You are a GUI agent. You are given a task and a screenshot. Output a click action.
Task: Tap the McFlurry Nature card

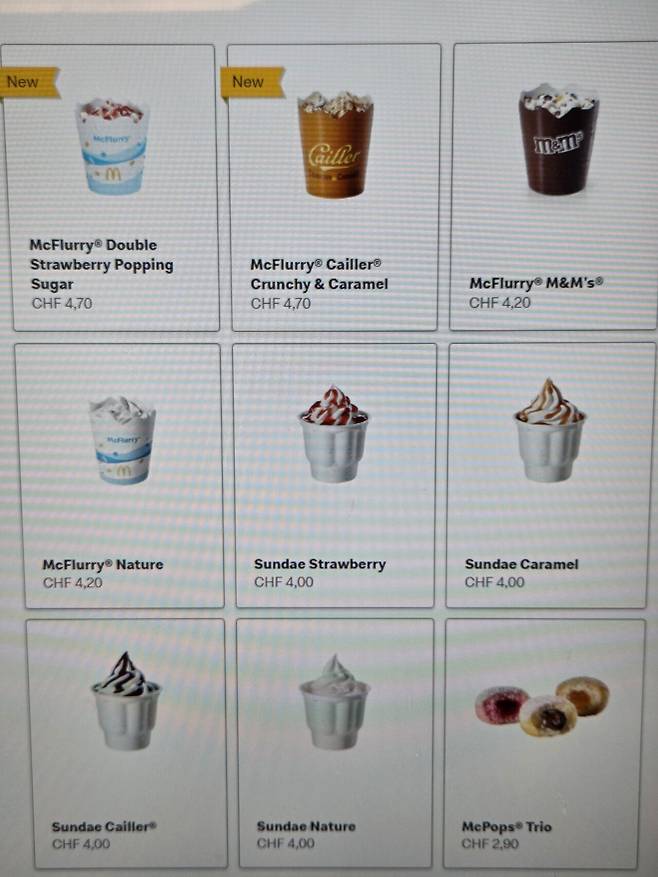pyautogui.click(x=119, y=475)
